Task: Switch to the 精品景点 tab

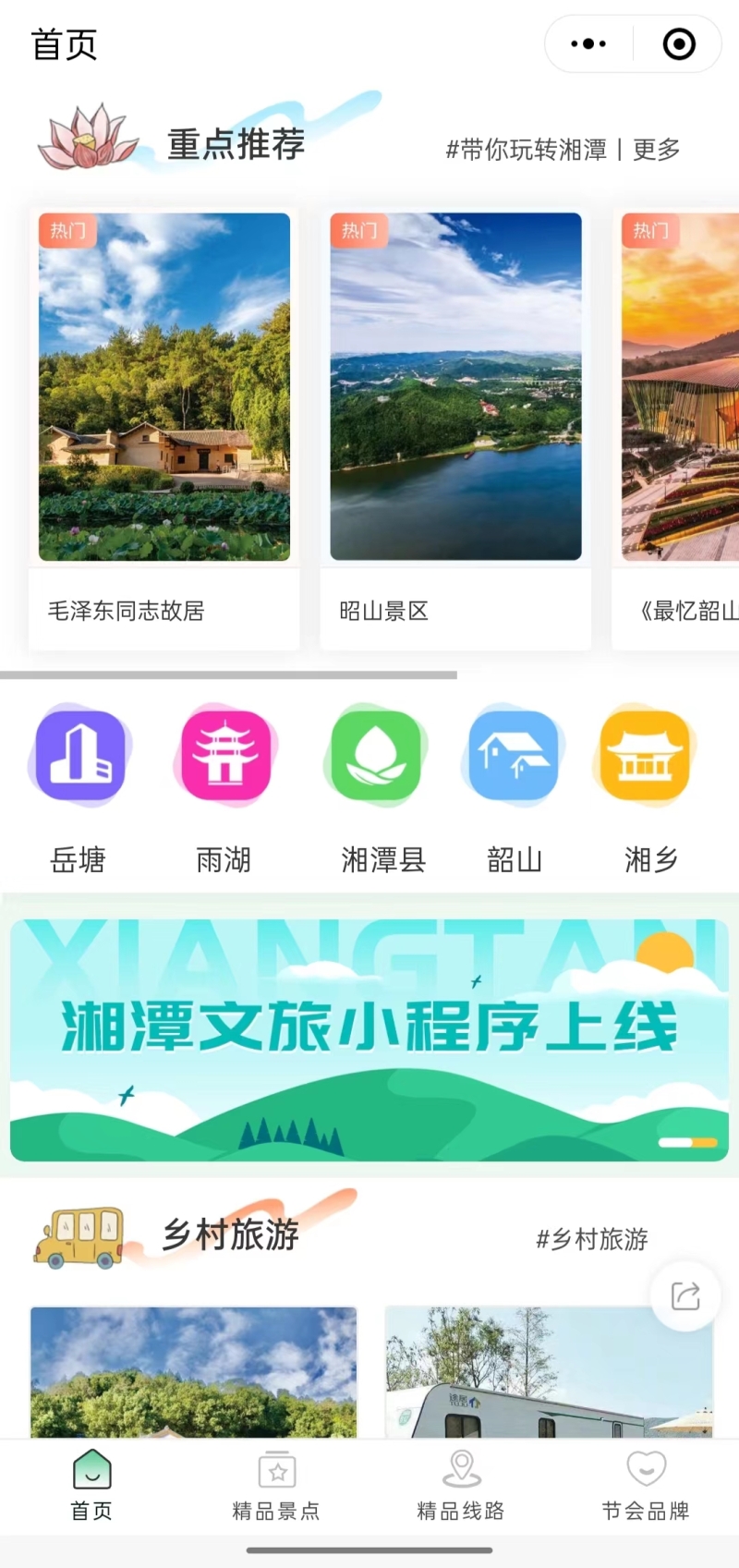Action: (276, 1486)
